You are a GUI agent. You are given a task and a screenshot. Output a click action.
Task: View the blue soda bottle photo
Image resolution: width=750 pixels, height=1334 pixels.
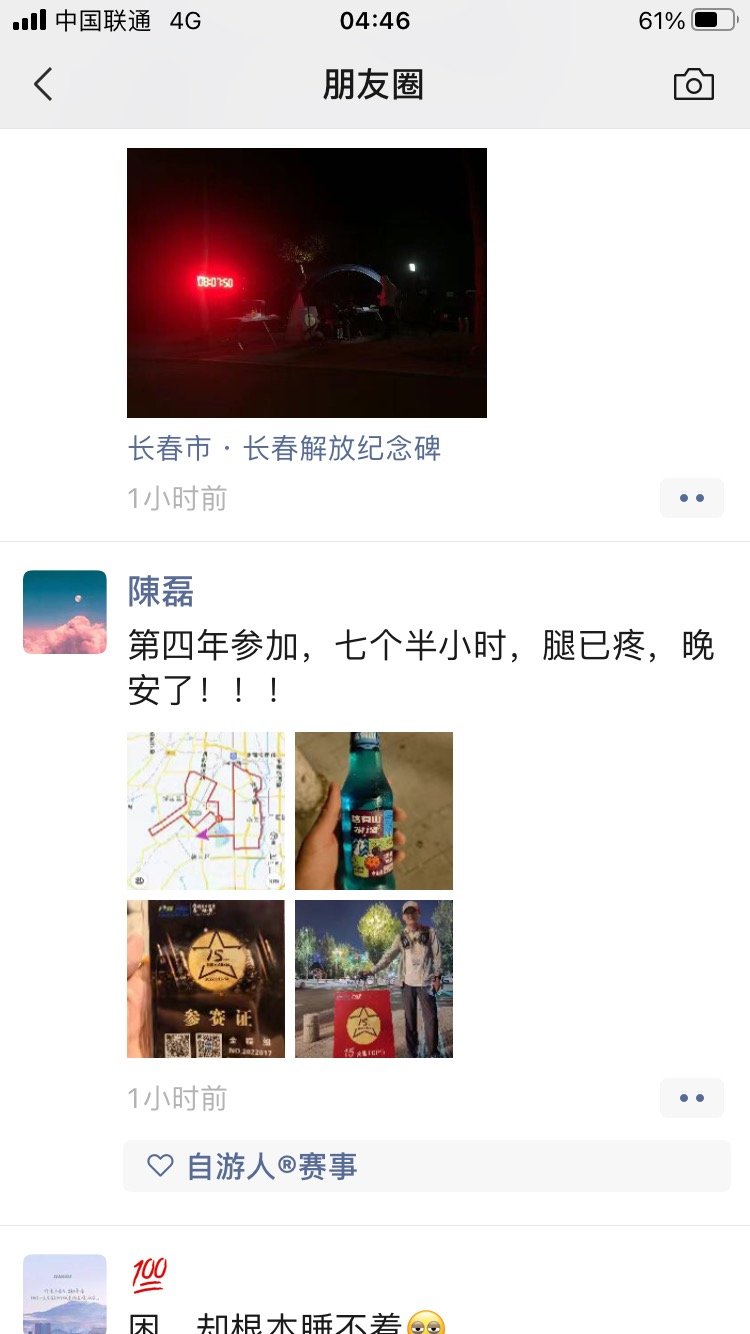374,811
